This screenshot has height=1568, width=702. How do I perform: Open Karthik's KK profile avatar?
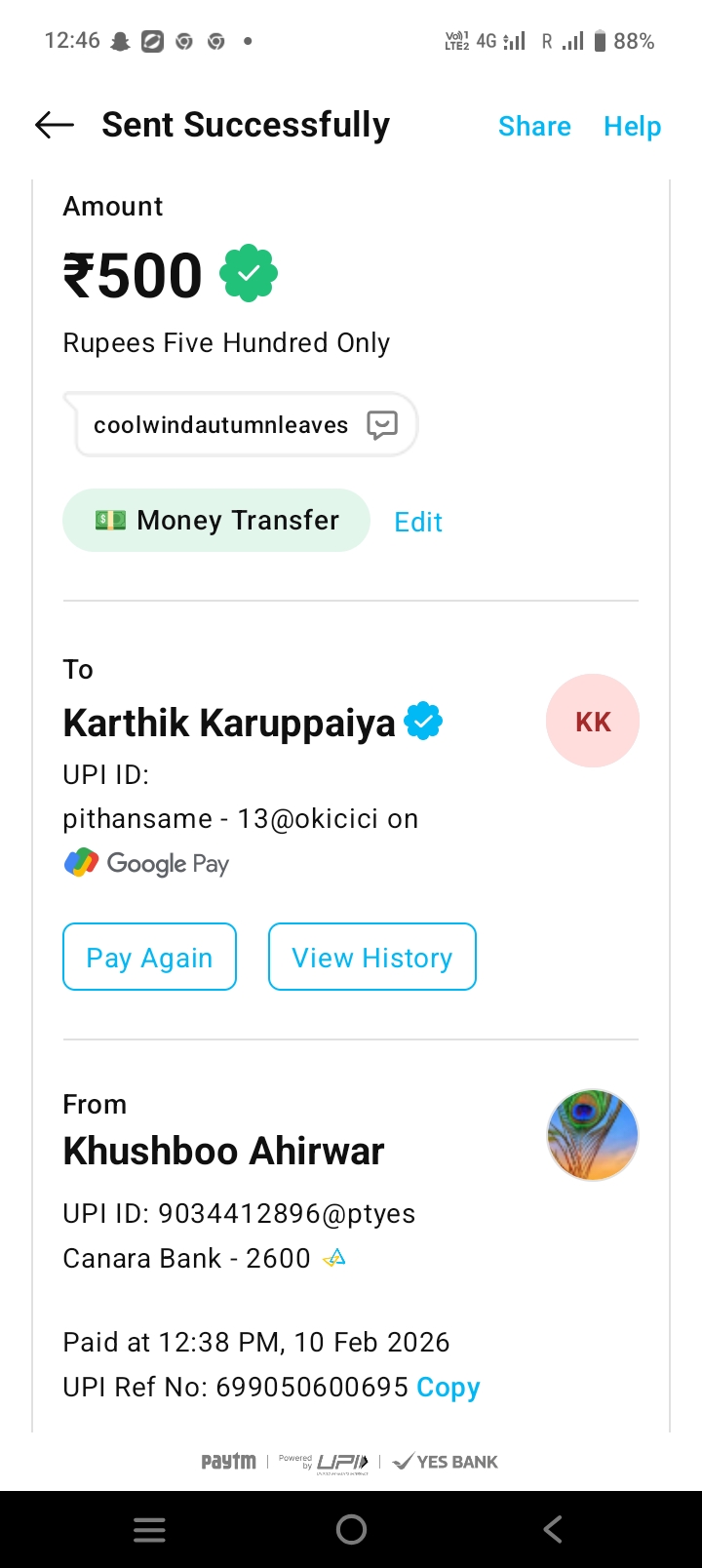[593, 722]
